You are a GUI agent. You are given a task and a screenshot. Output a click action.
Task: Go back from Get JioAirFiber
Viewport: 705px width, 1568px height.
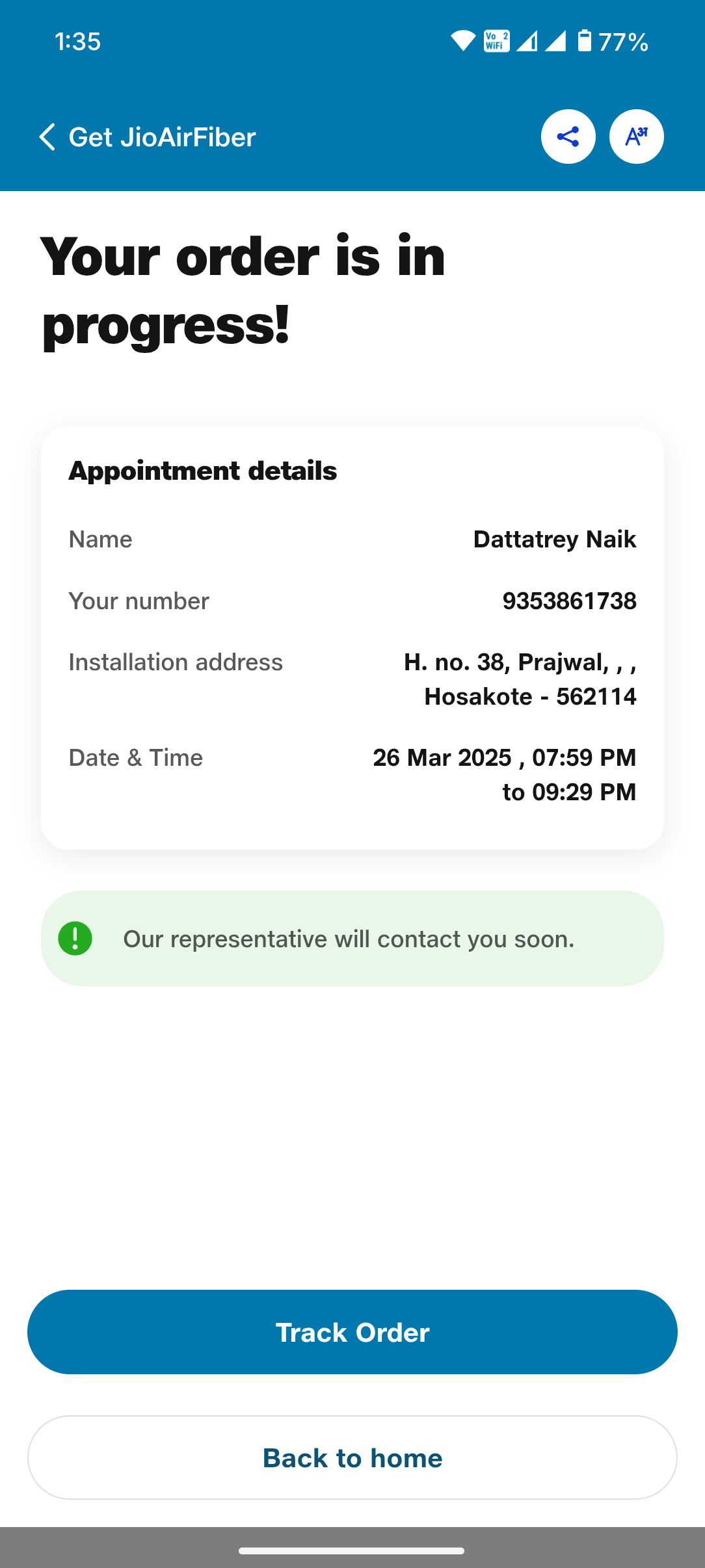coord(47,137)
